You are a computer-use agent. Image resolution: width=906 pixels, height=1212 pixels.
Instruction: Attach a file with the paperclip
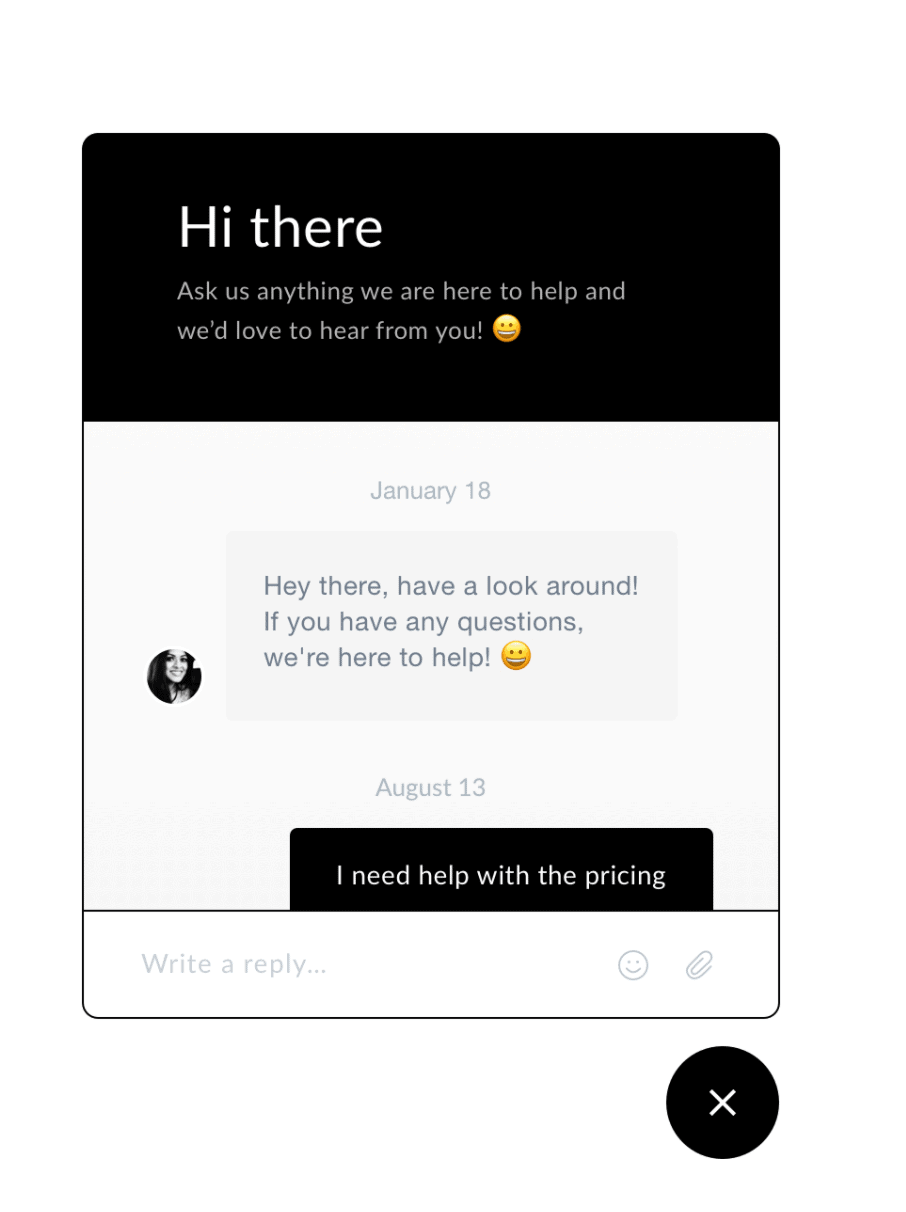[x=699, y=965]
